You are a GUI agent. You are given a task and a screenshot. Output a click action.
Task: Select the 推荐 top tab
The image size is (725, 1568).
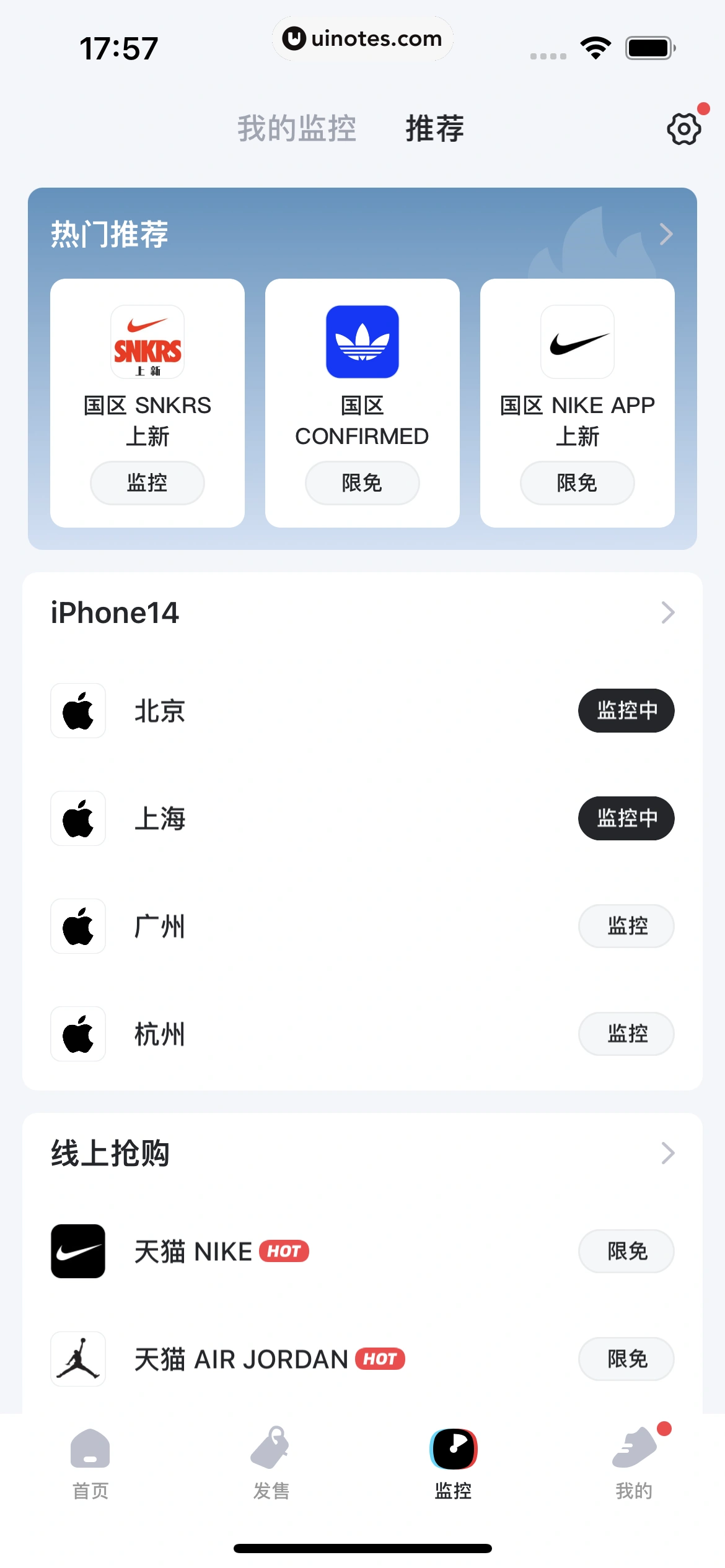434,129
